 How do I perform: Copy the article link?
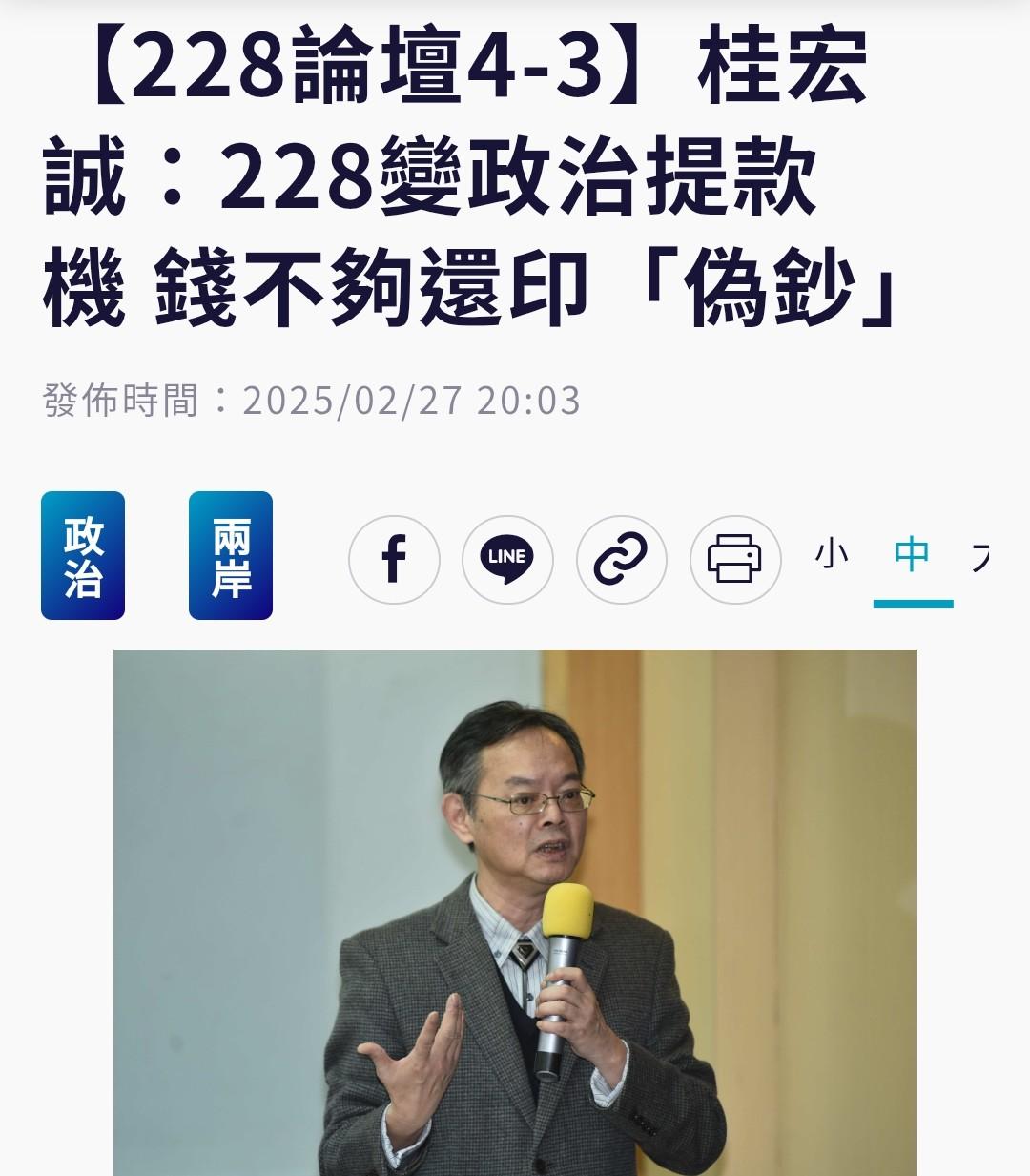pos(621,560)
